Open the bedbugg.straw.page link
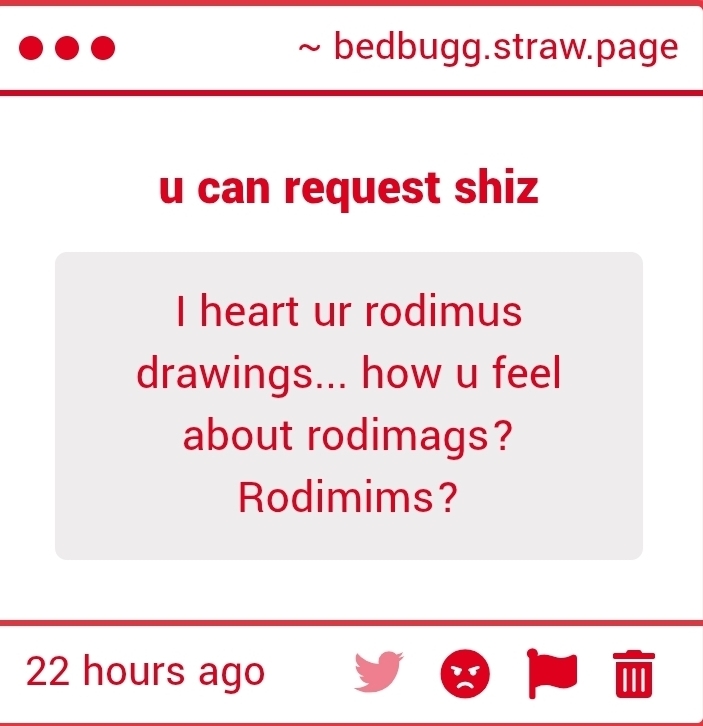Screen dimensions: 703x726 click(x=505, y=47)
